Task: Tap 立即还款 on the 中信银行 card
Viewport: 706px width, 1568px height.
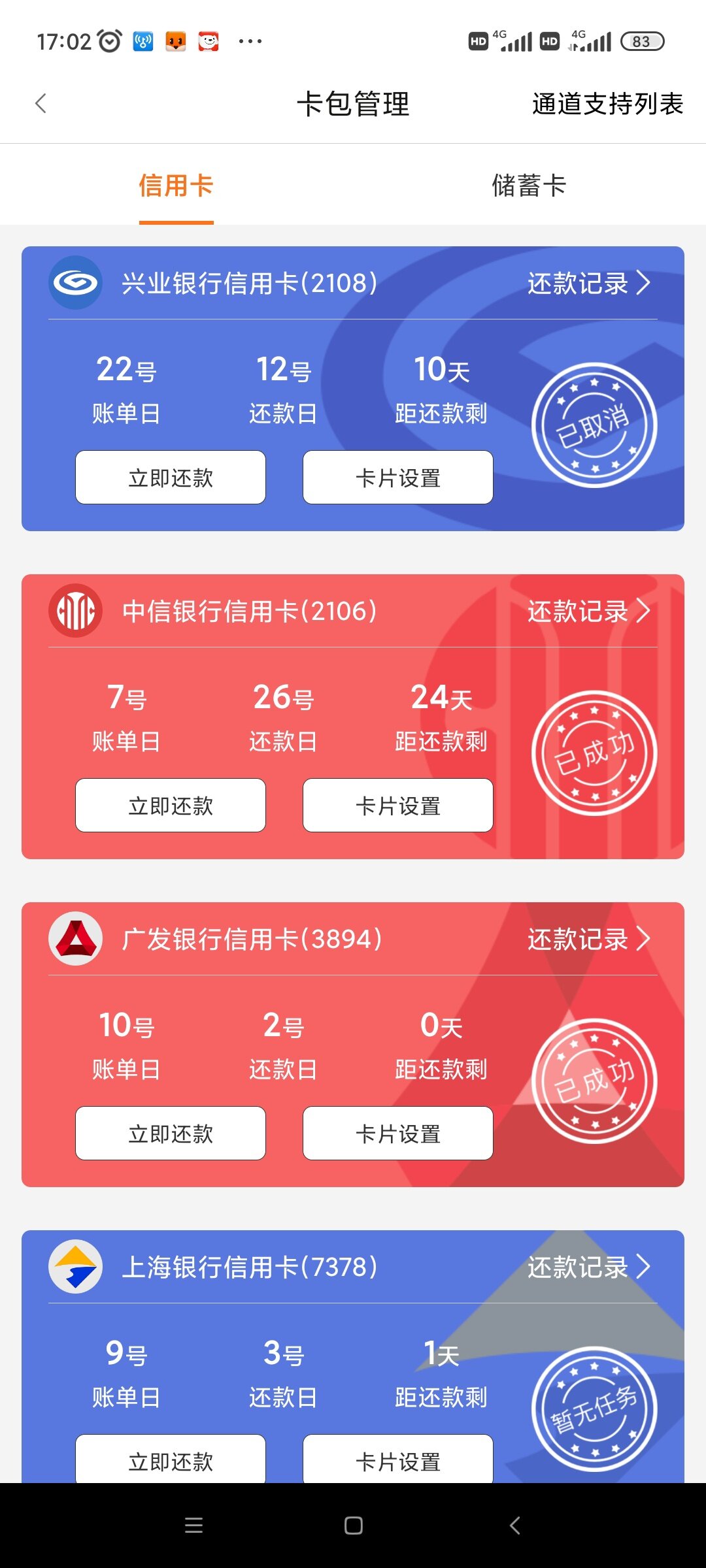Action: click(171, 806)
